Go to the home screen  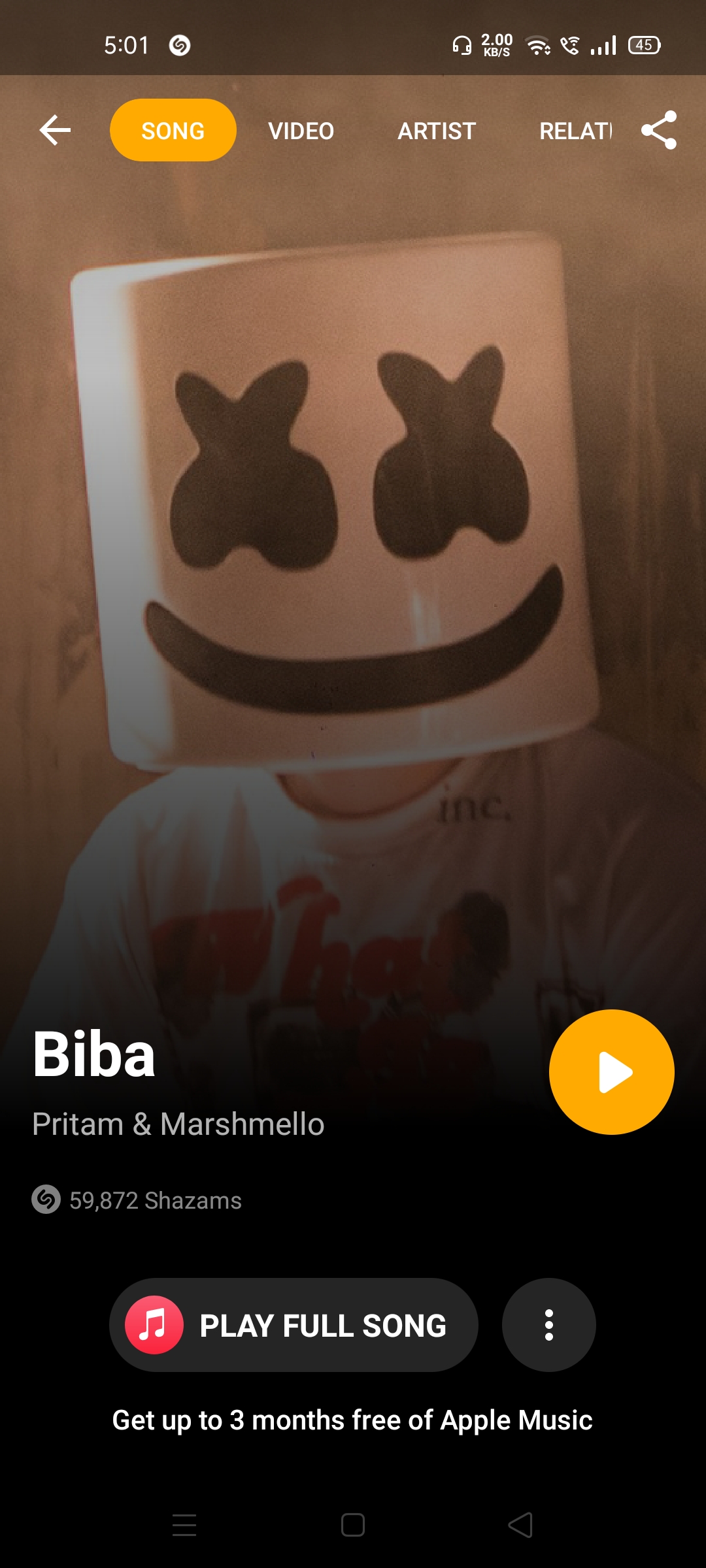point(353,1526)
